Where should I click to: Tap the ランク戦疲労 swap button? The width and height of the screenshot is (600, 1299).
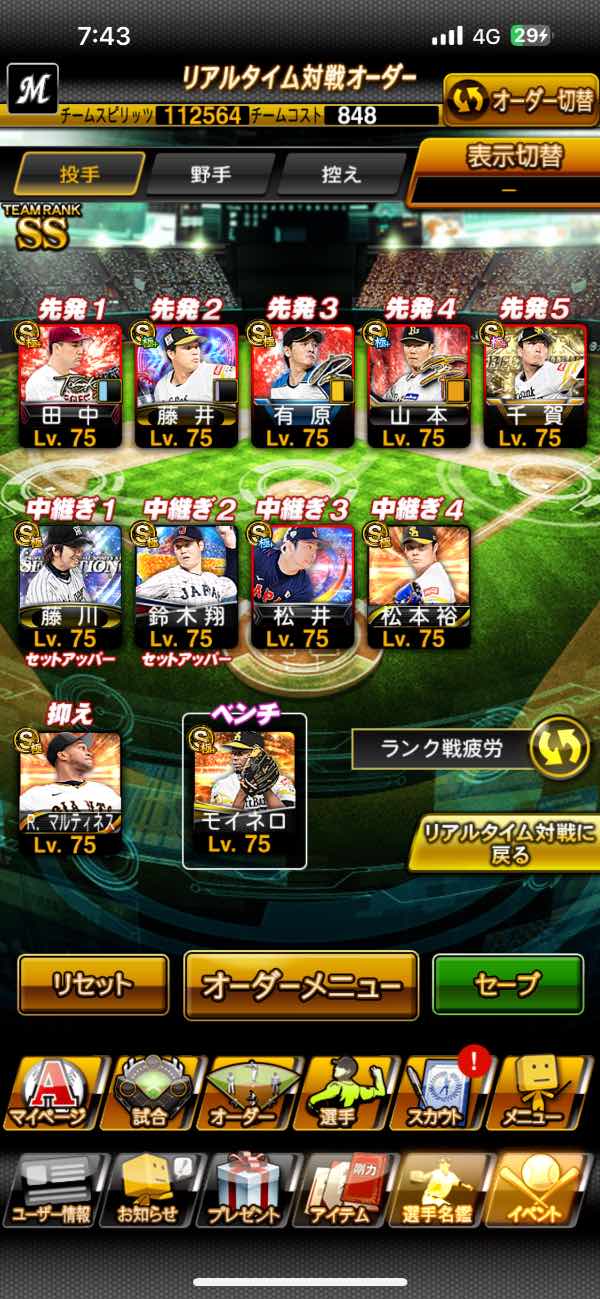[x=559, y=749]
